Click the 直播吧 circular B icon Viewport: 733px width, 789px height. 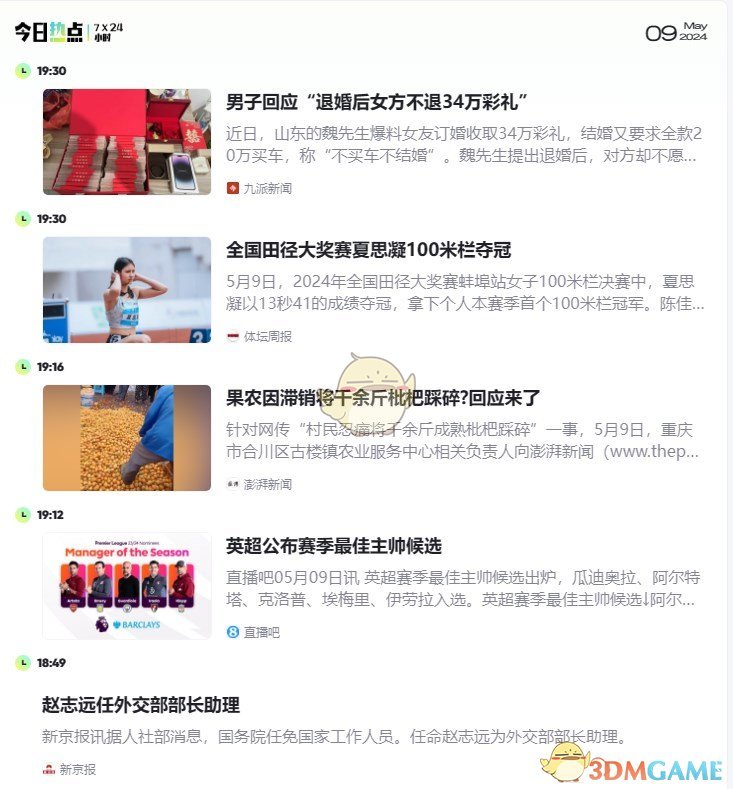pos(230,631)
